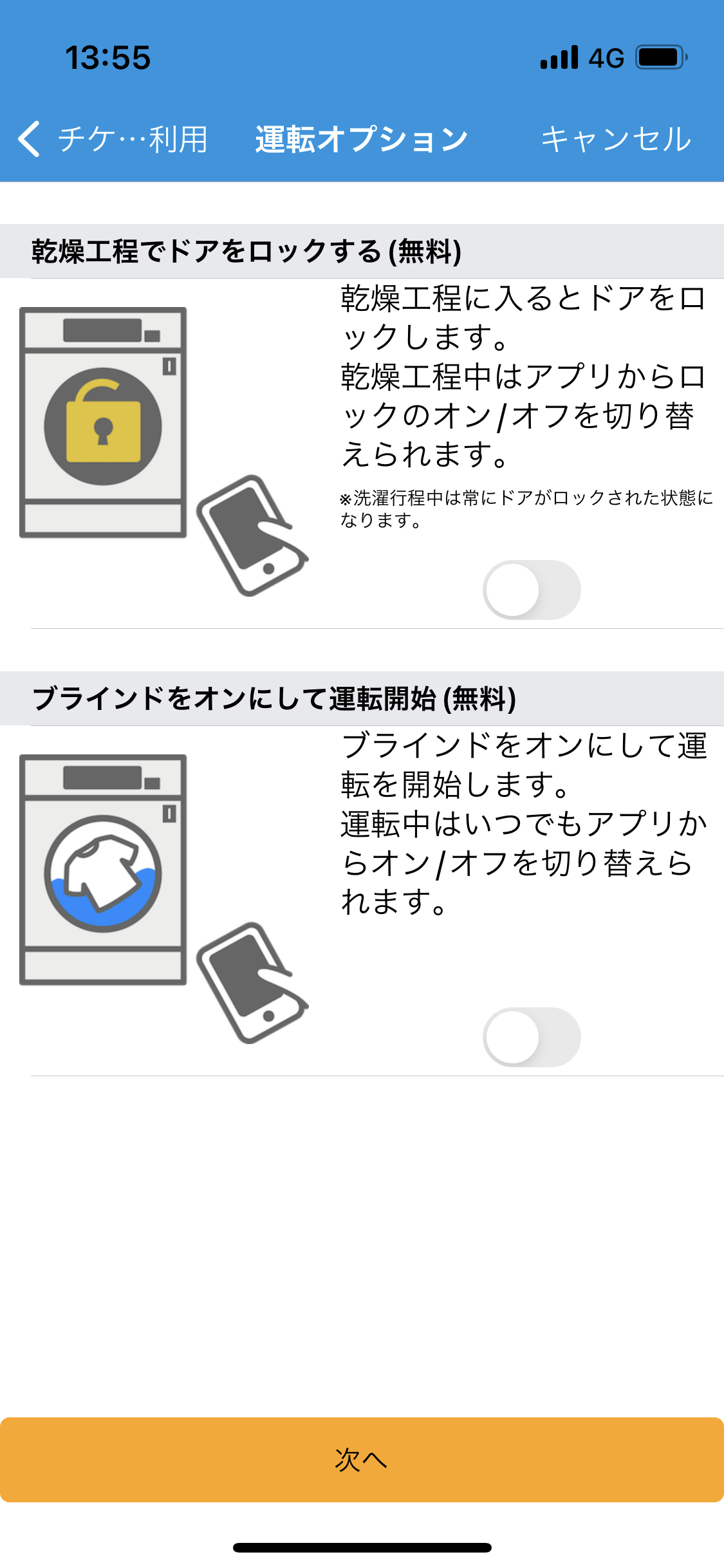724x1568 pixels.
Task: Enable door lock during drying (乾燥工程でドアをロック)
Action: (x=532, y=590)
